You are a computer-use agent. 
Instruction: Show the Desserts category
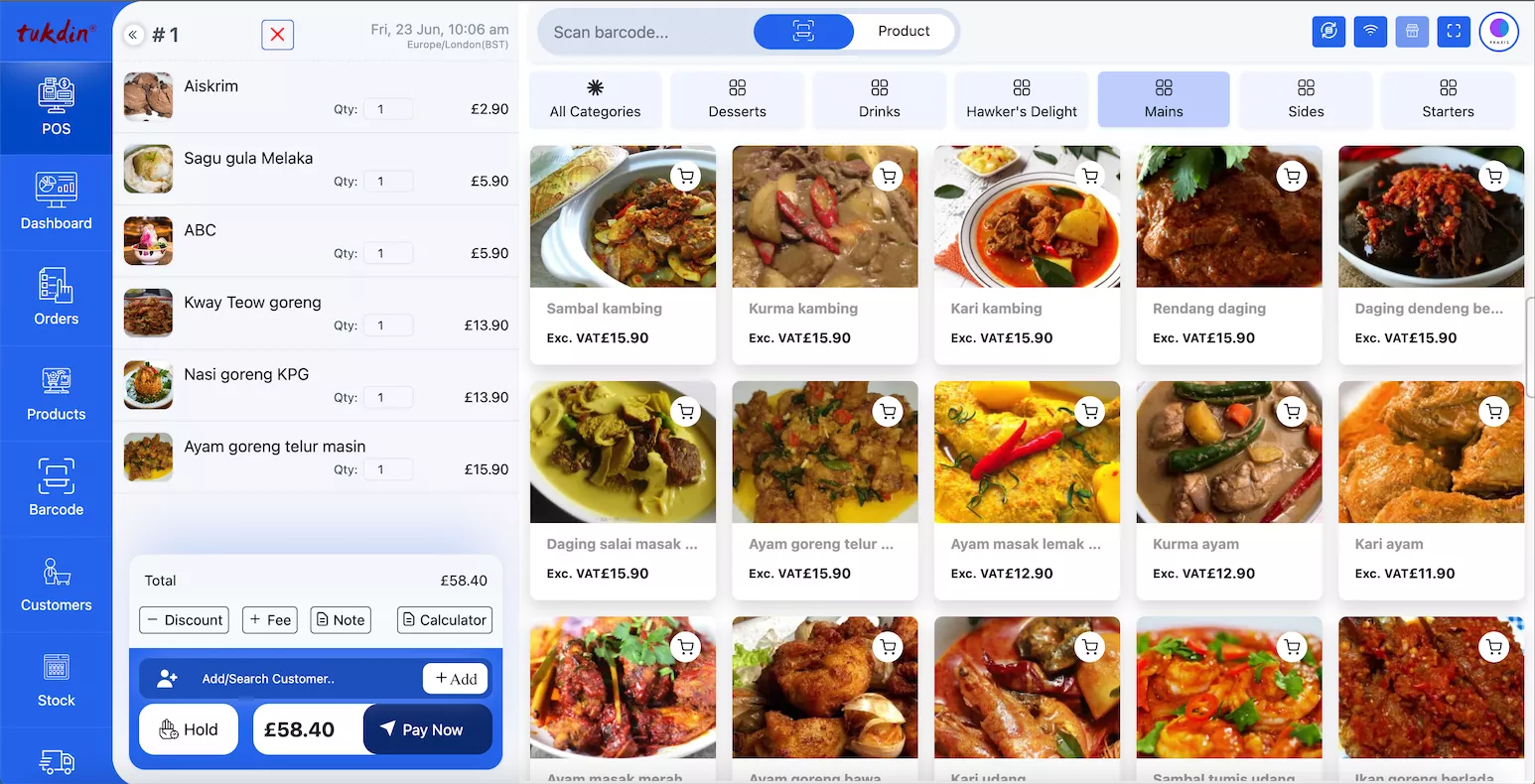[737, 99]
